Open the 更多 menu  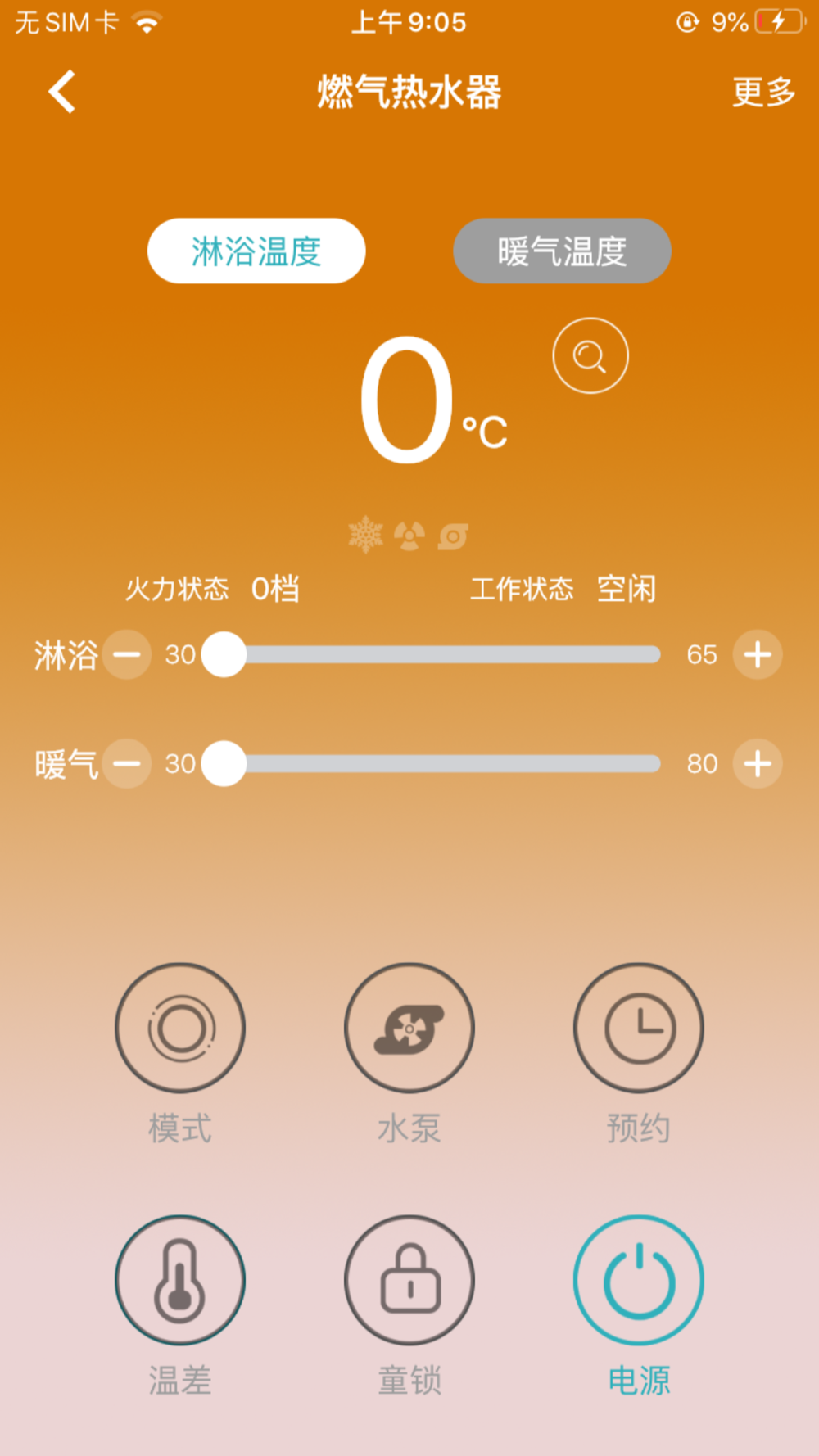(763, 92)
